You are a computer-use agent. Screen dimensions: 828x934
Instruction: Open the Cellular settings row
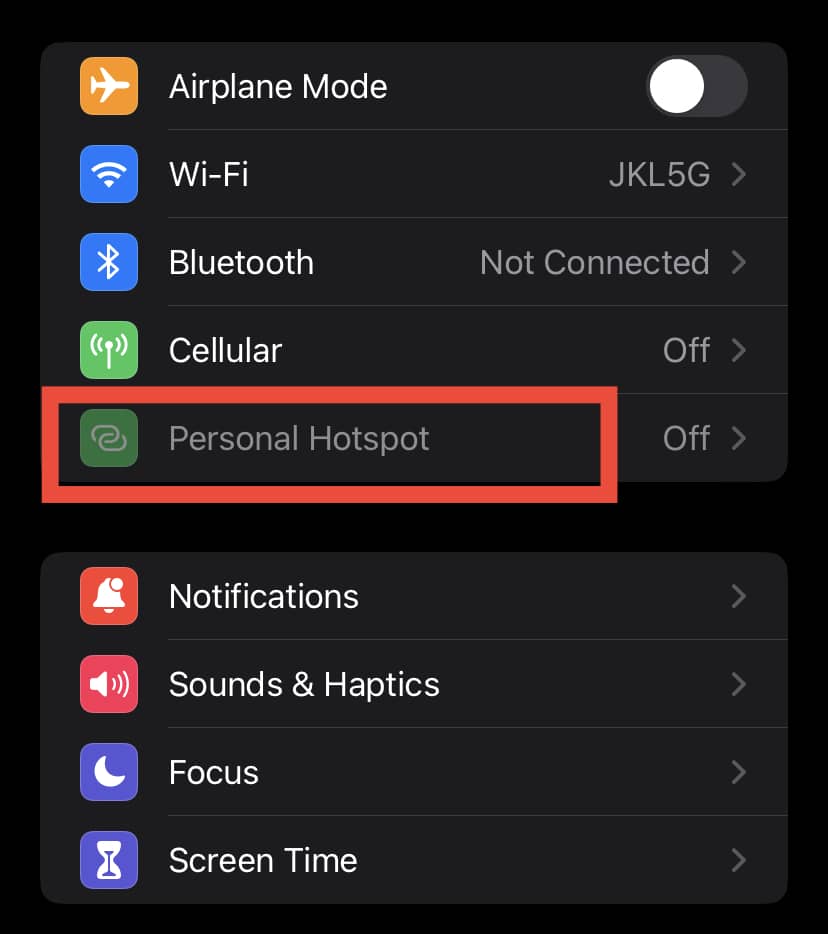[x=413, y=351]
